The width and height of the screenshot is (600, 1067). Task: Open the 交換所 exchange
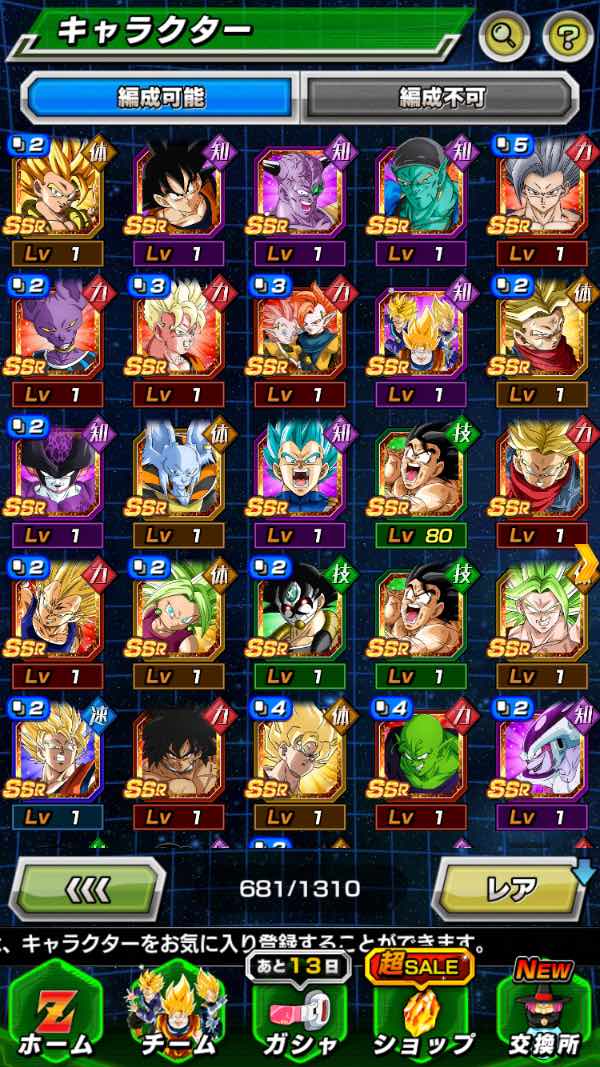(543, 1012)
